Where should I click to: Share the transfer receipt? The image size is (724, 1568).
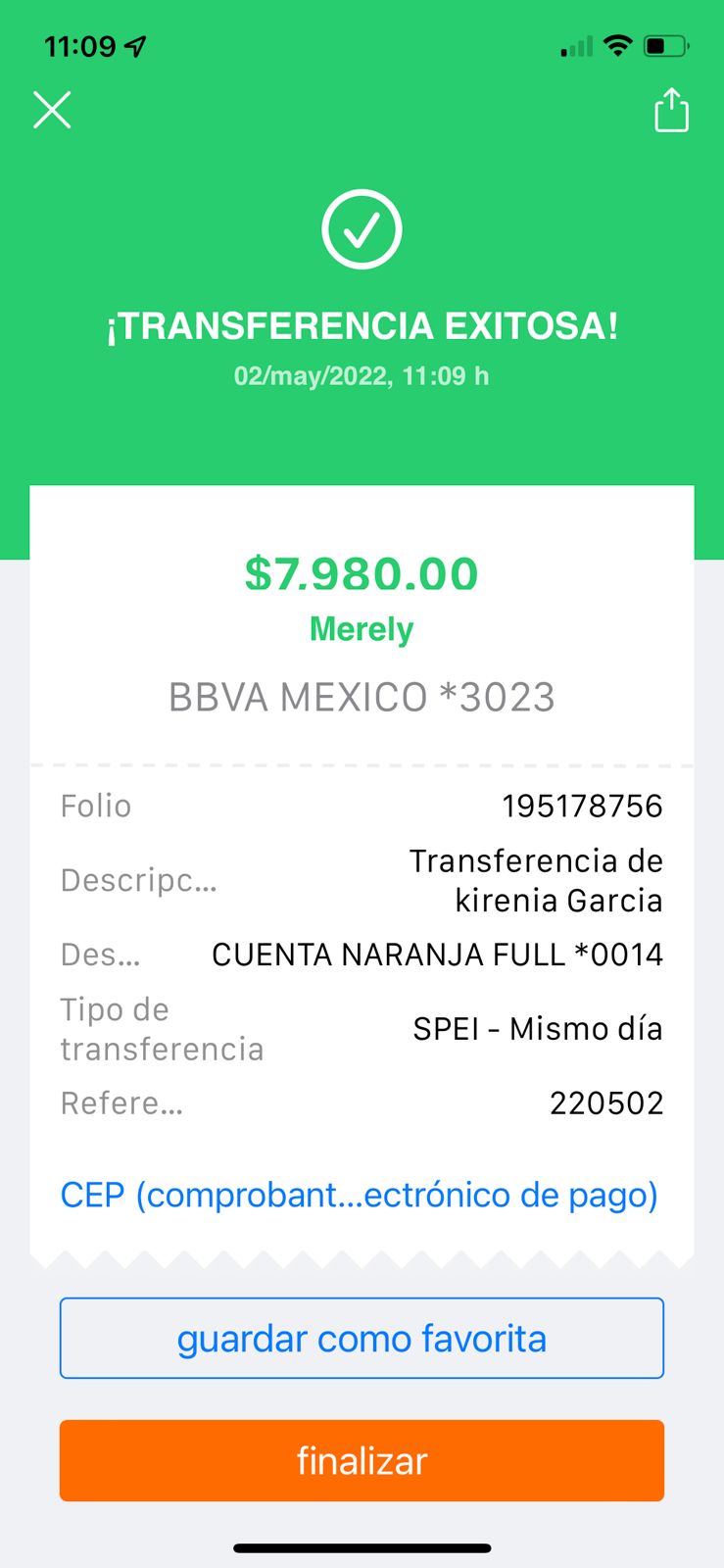[671, 110]
